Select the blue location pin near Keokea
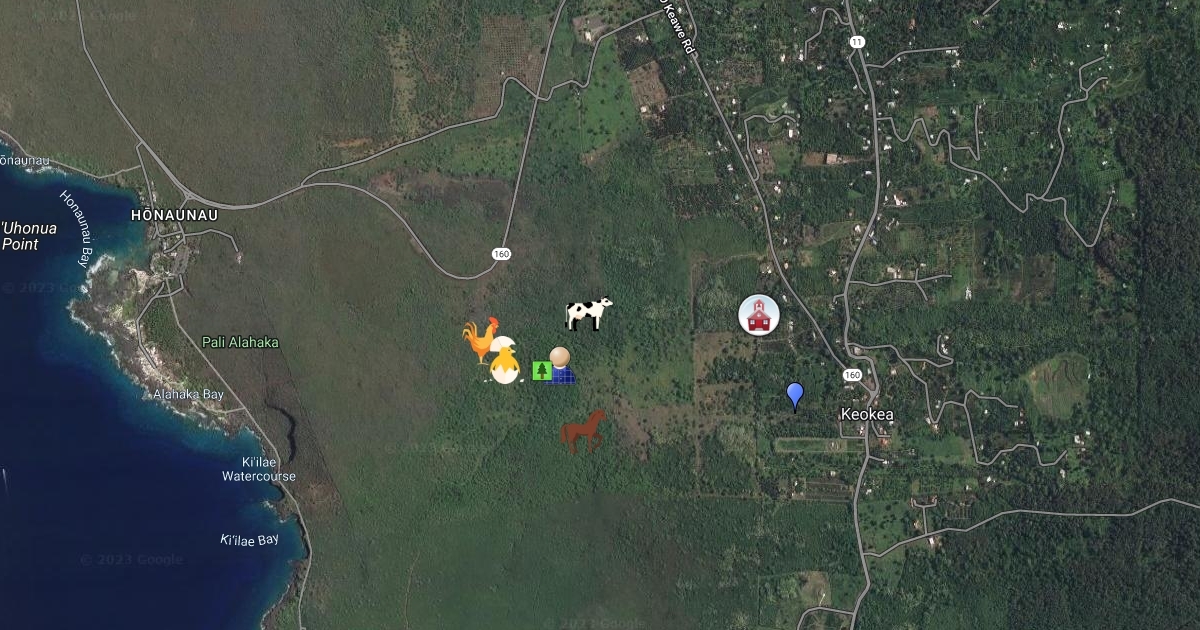The width and height of the screenshot is (1200, 630). point(795,396)
